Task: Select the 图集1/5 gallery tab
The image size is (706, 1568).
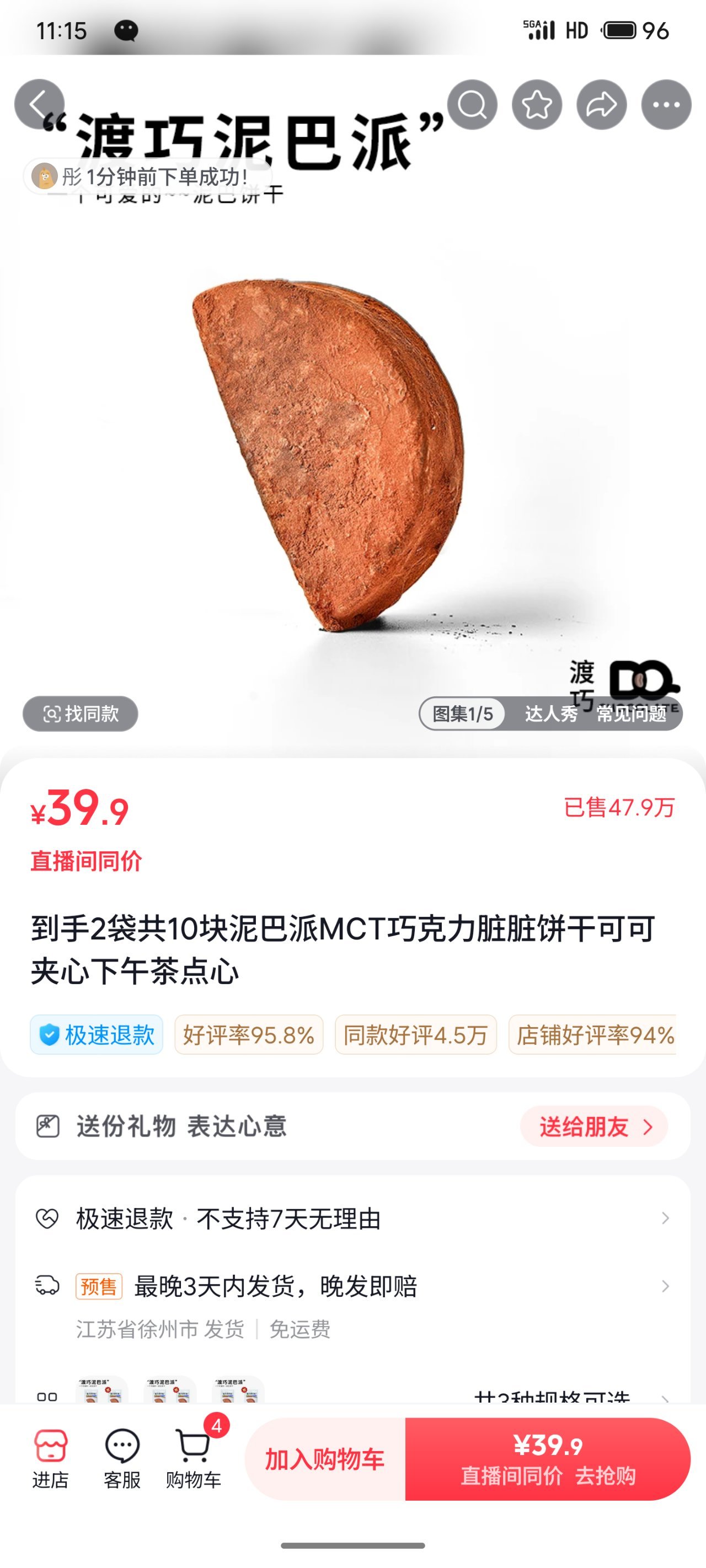Action: point(462,713)
